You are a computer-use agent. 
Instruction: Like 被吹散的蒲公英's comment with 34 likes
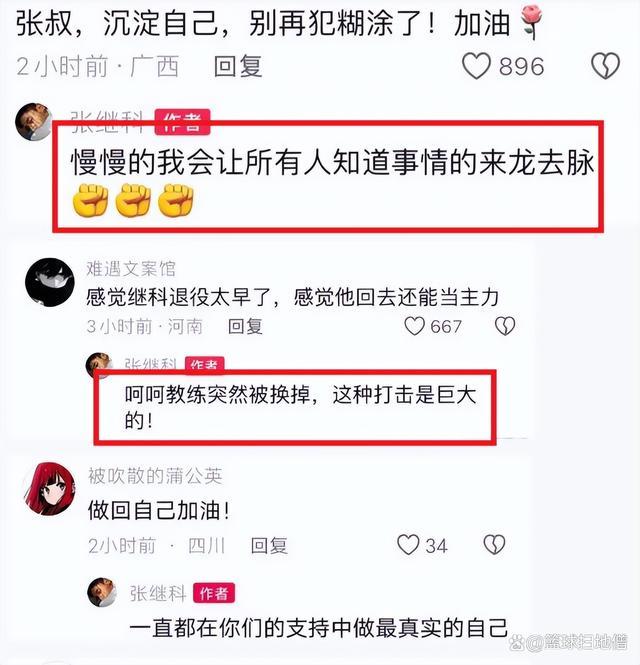coord(408,545)
